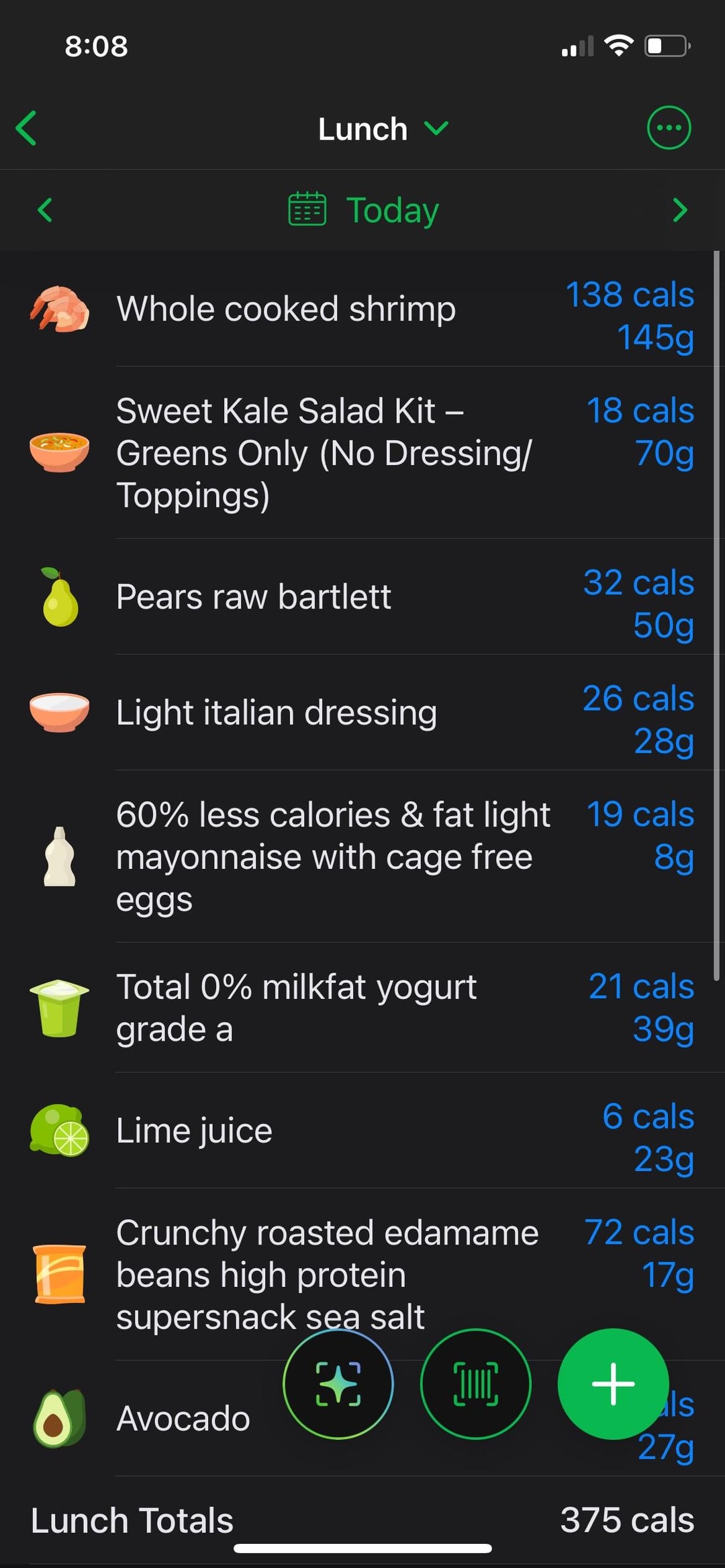Screen dimensions: 725x1568
Task: Go back from the Lunch screen
Action: coord(27,128)
